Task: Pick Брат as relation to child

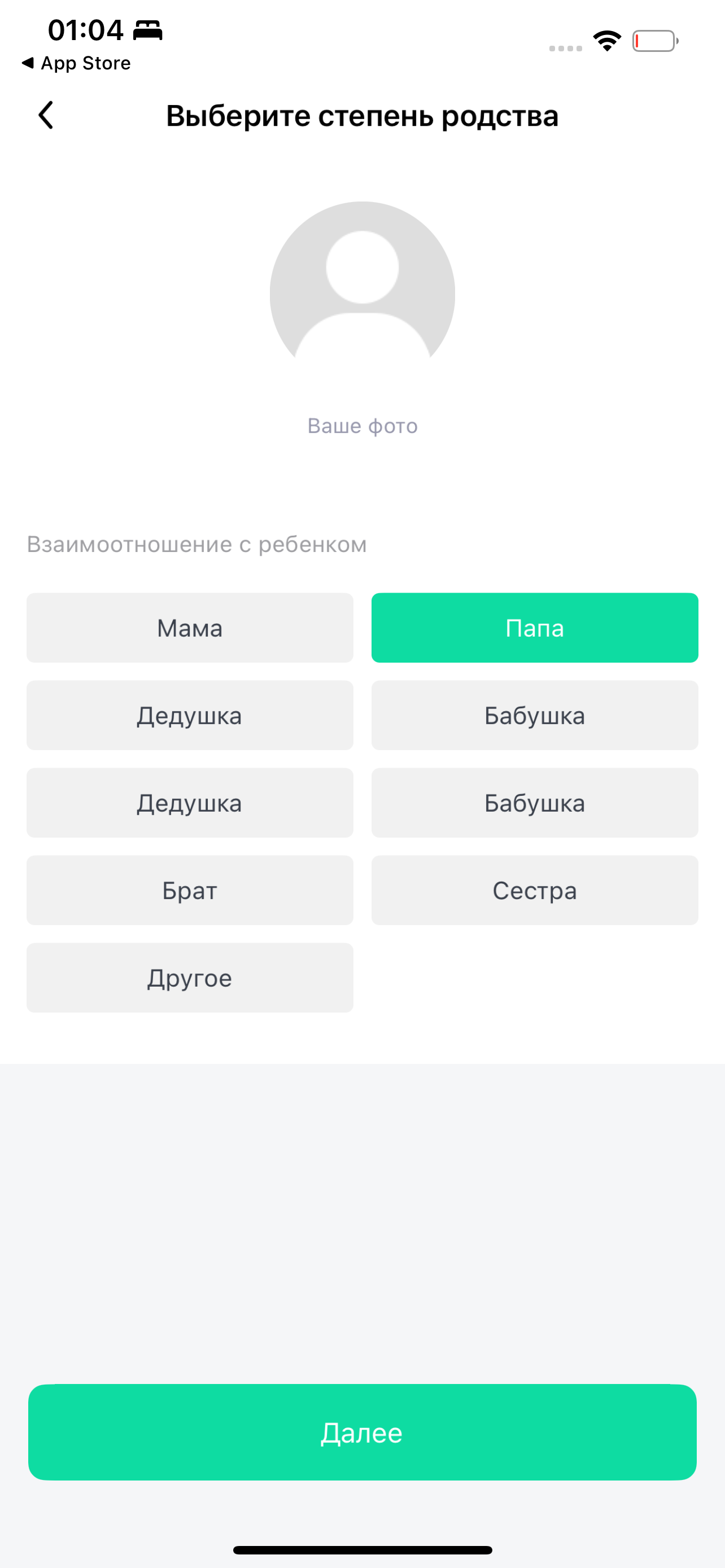Action: 189,890
